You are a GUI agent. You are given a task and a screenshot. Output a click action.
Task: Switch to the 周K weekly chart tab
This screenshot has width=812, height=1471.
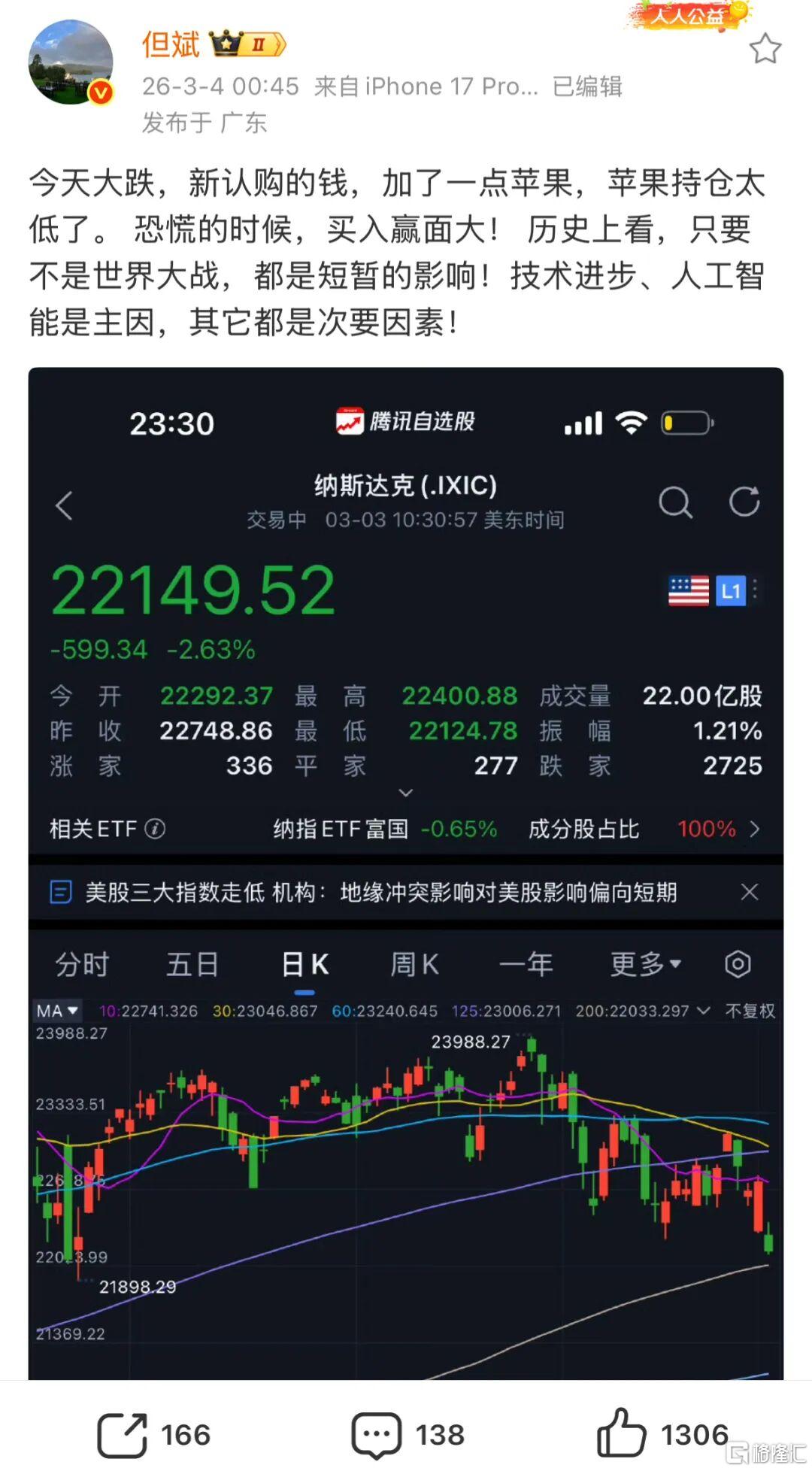coord(413,964)
